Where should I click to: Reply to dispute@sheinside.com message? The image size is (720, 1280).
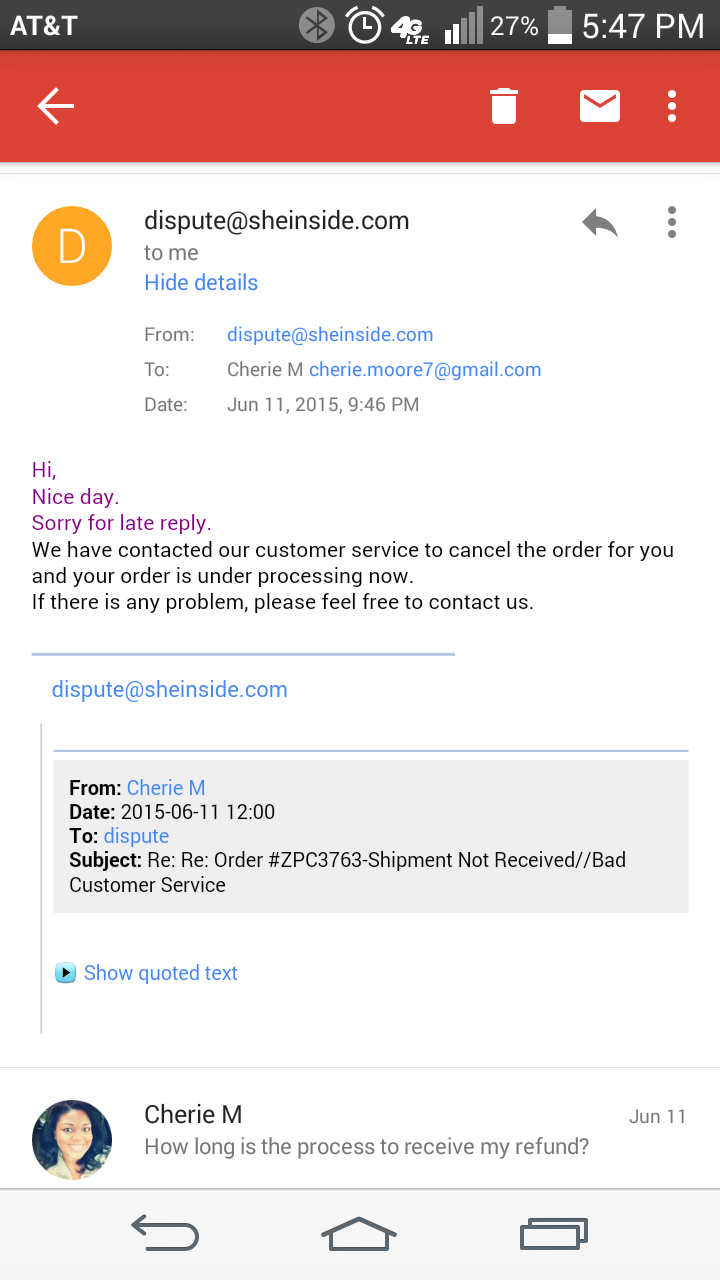click(x=600, y=222)
